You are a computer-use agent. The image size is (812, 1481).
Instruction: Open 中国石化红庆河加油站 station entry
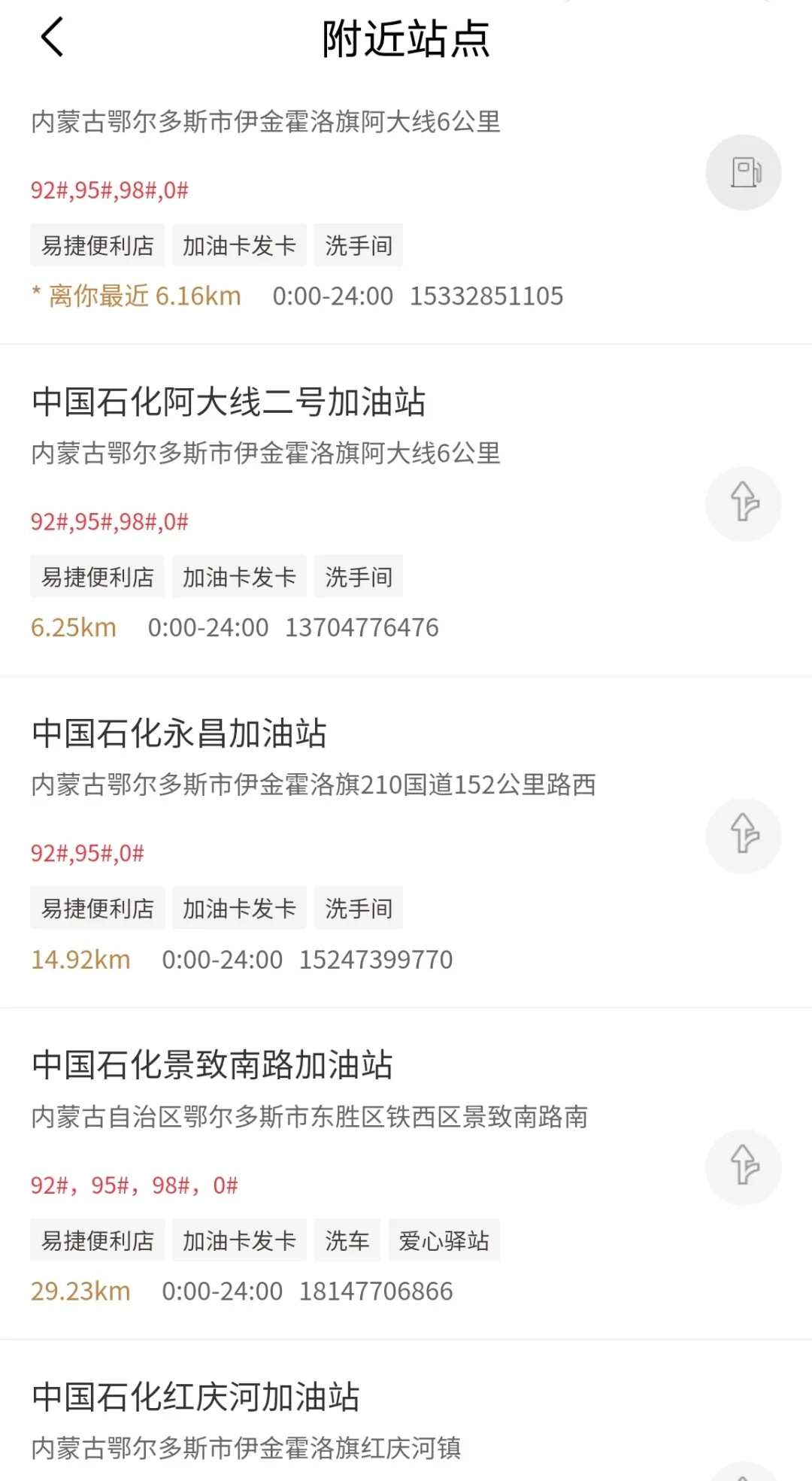195,1397
